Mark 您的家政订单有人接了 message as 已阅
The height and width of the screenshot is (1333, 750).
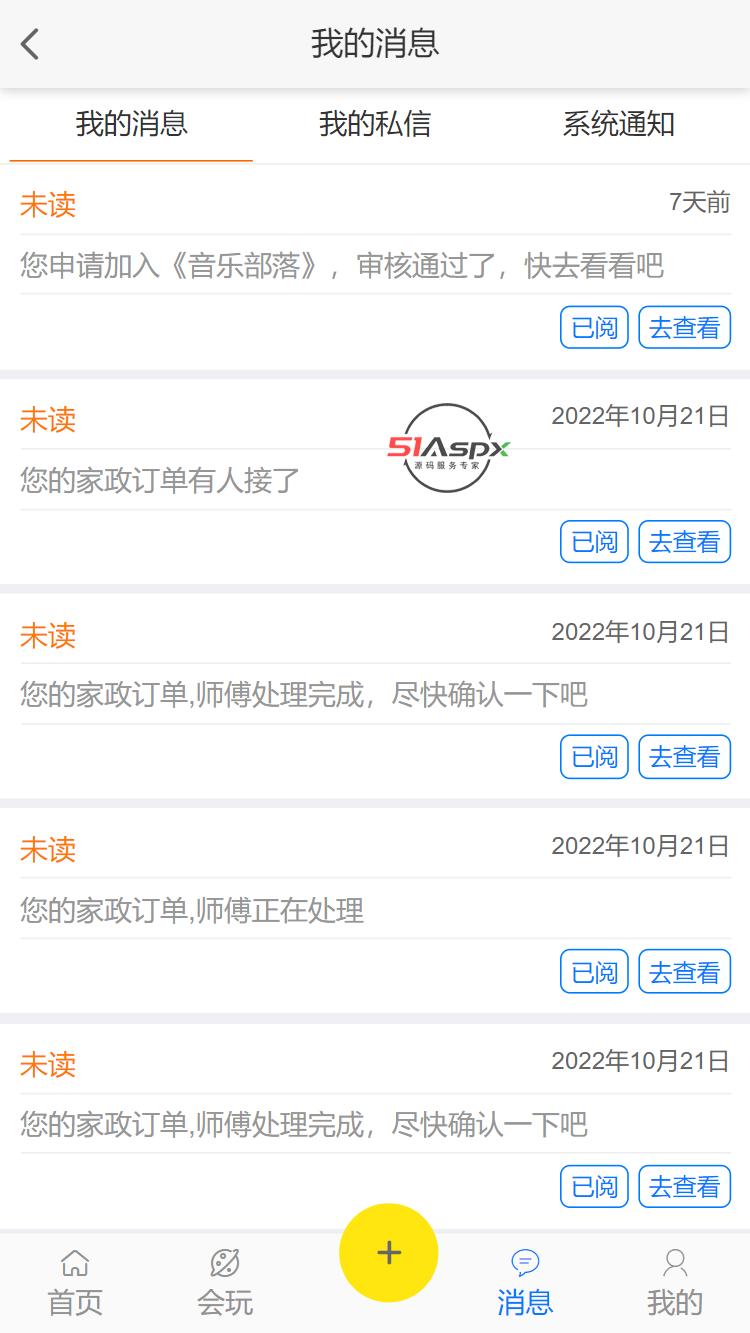[x=594, y=542]
